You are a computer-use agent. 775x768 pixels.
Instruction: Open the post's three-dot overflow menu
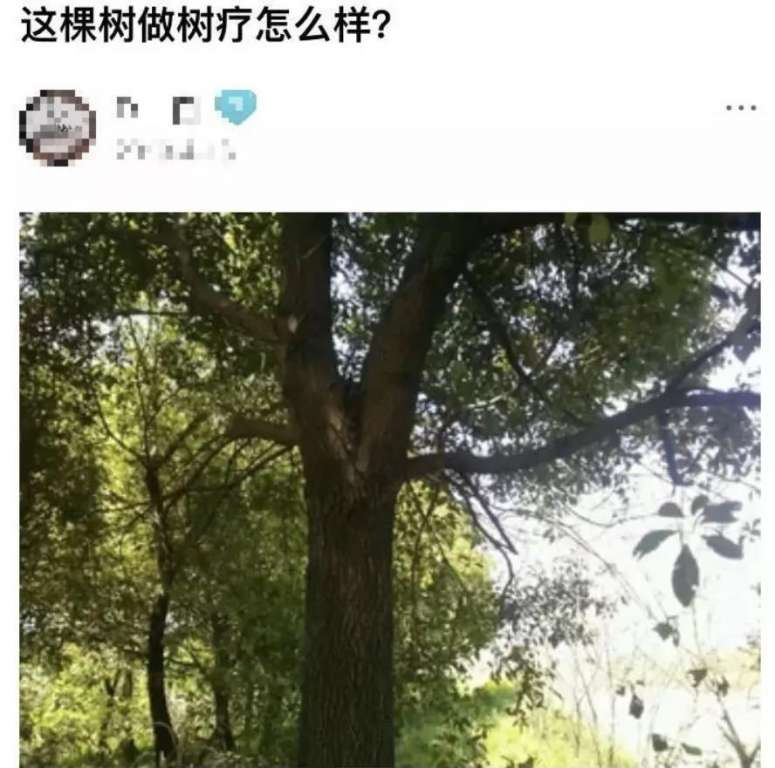pos(740,108)
